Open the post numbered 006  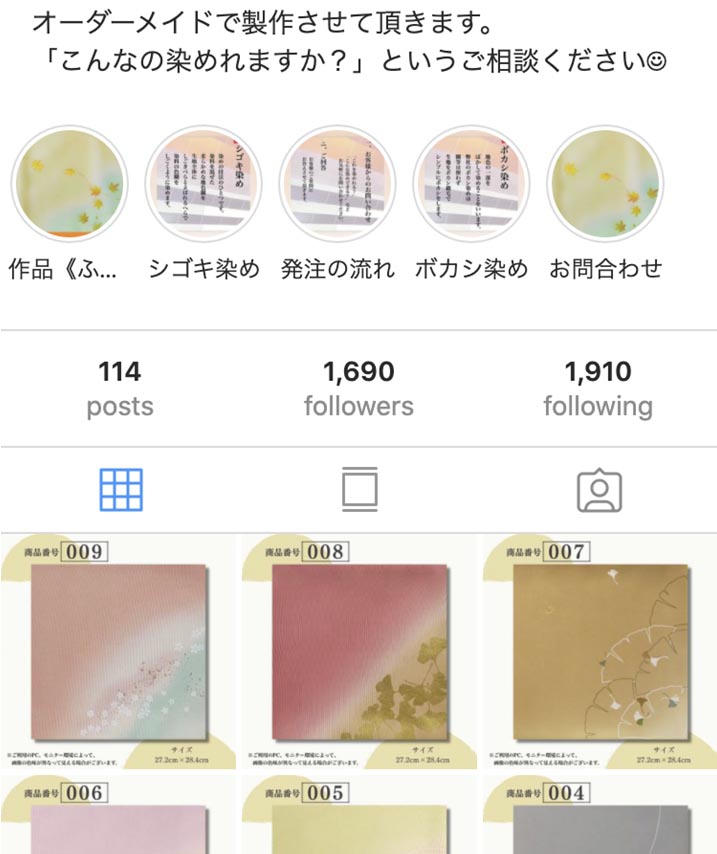pyautogui.click(x=118, y=815)
